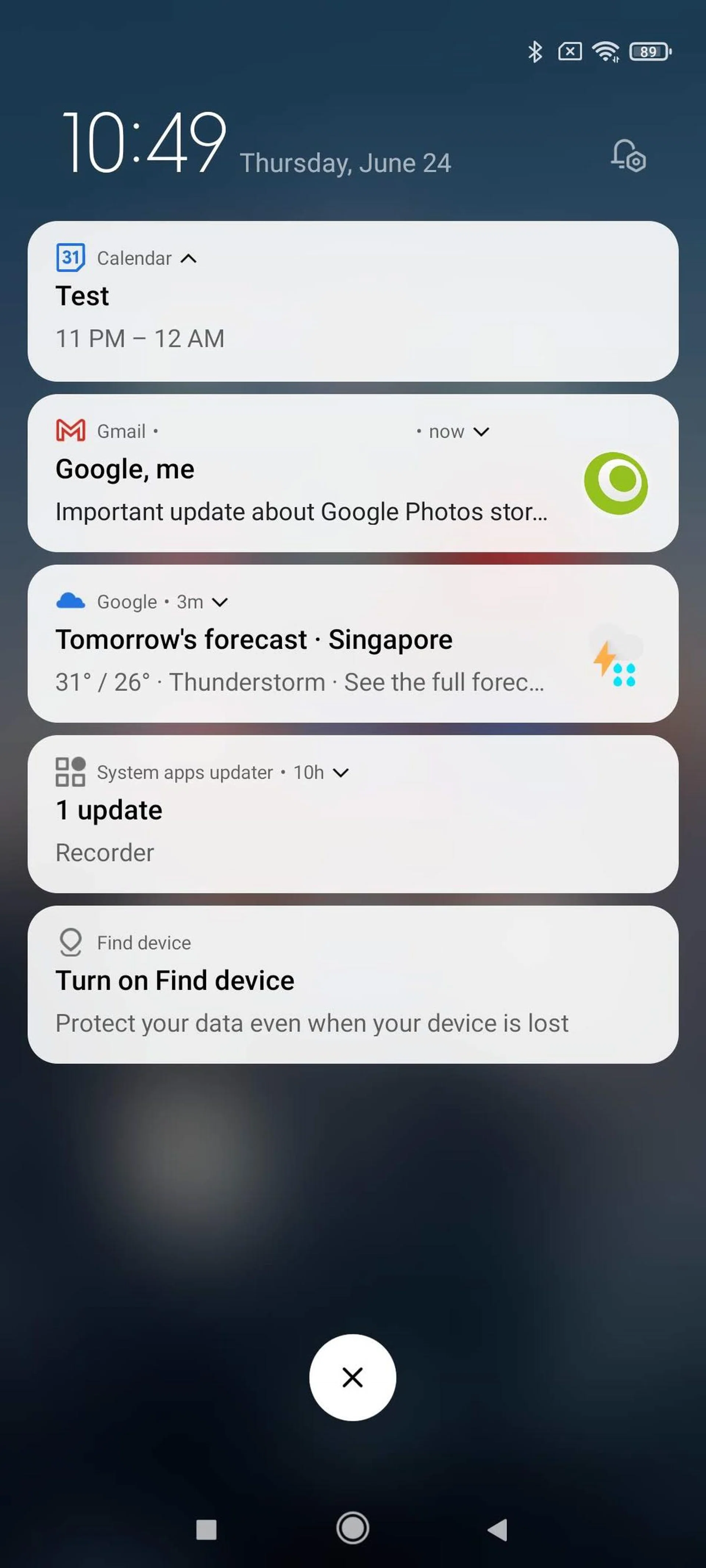
Task: Expand the System apps updater chevron
Action: tap(341, 773)
